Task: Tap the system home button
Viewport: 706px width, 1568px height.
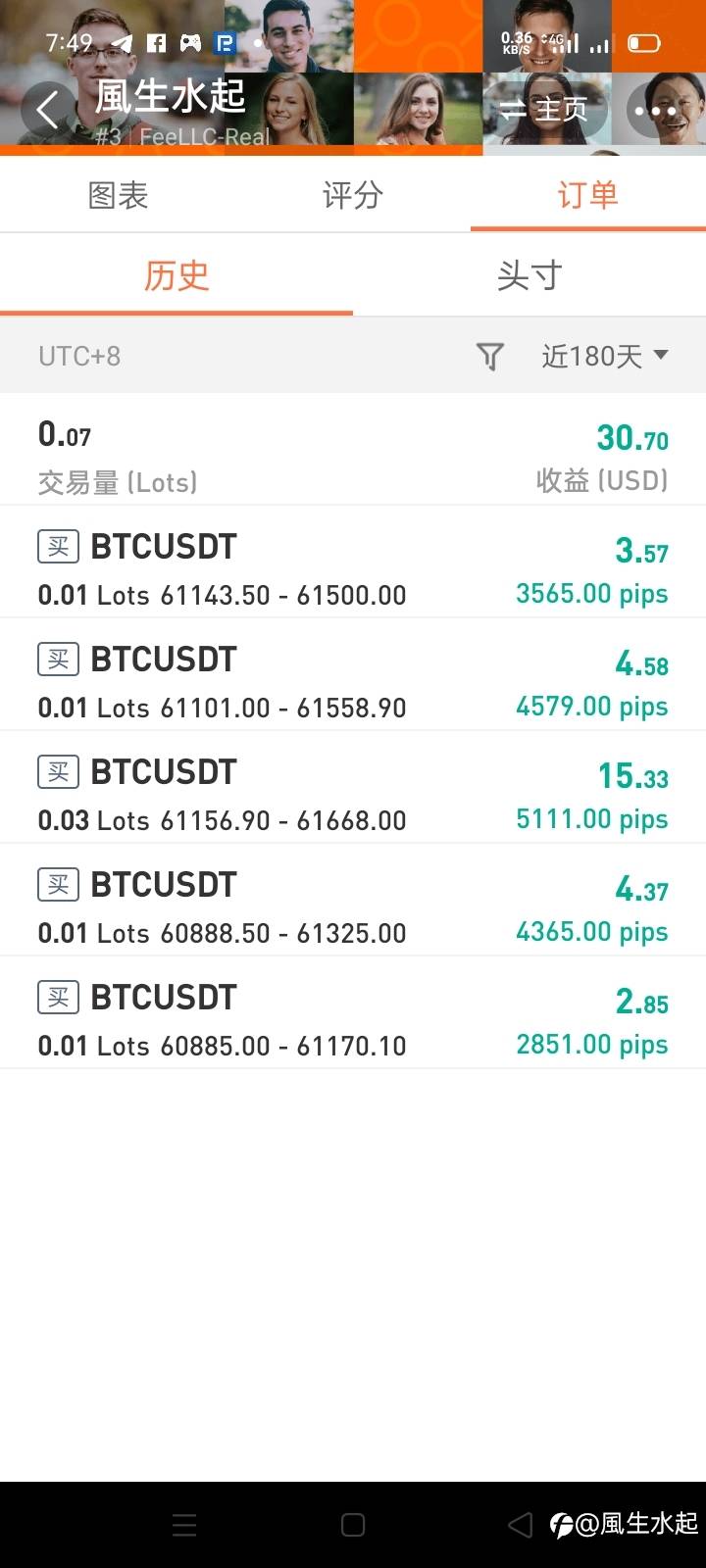Action: 353,1525
